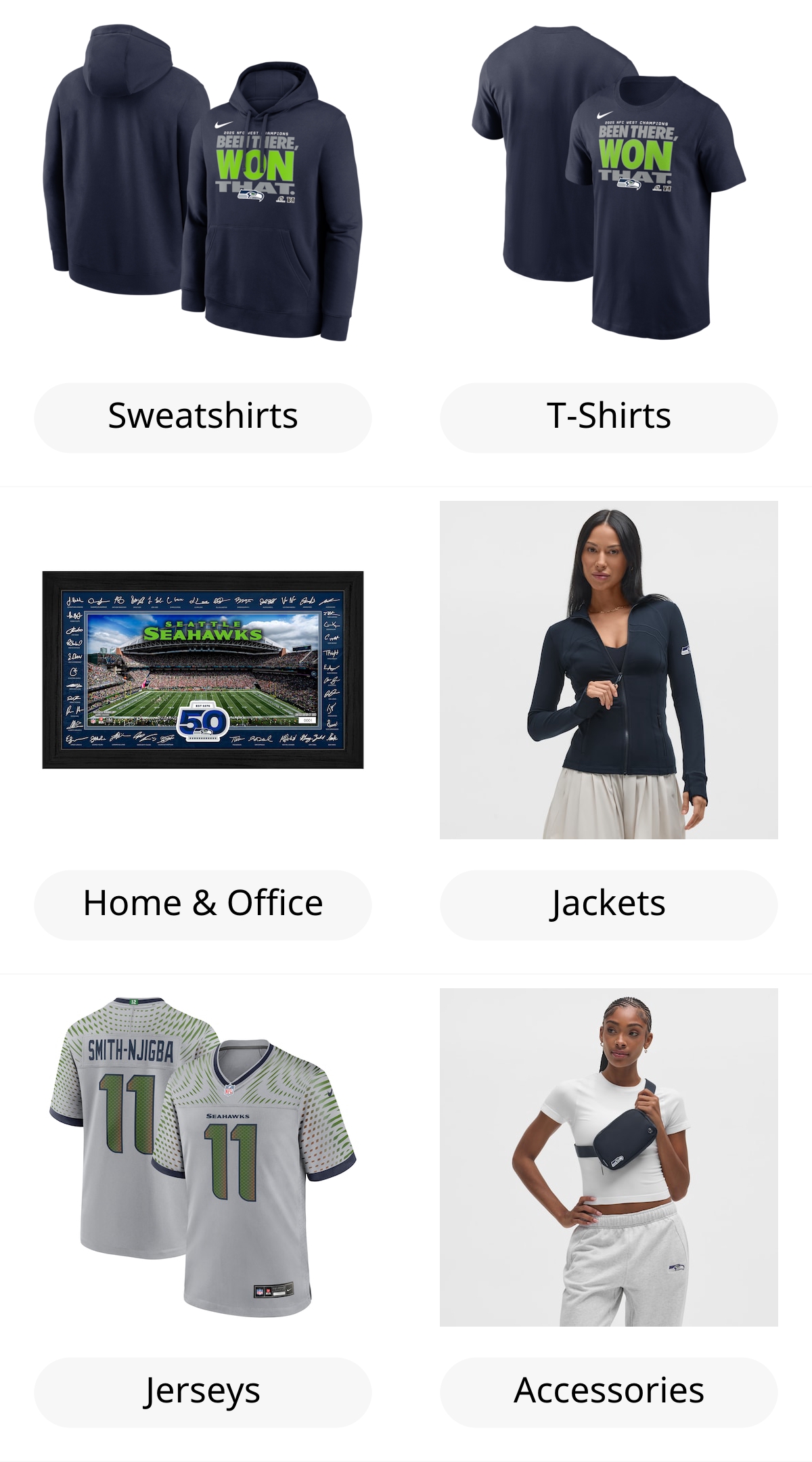
Task: View the navy champions tee image
Action: [609, 183]
